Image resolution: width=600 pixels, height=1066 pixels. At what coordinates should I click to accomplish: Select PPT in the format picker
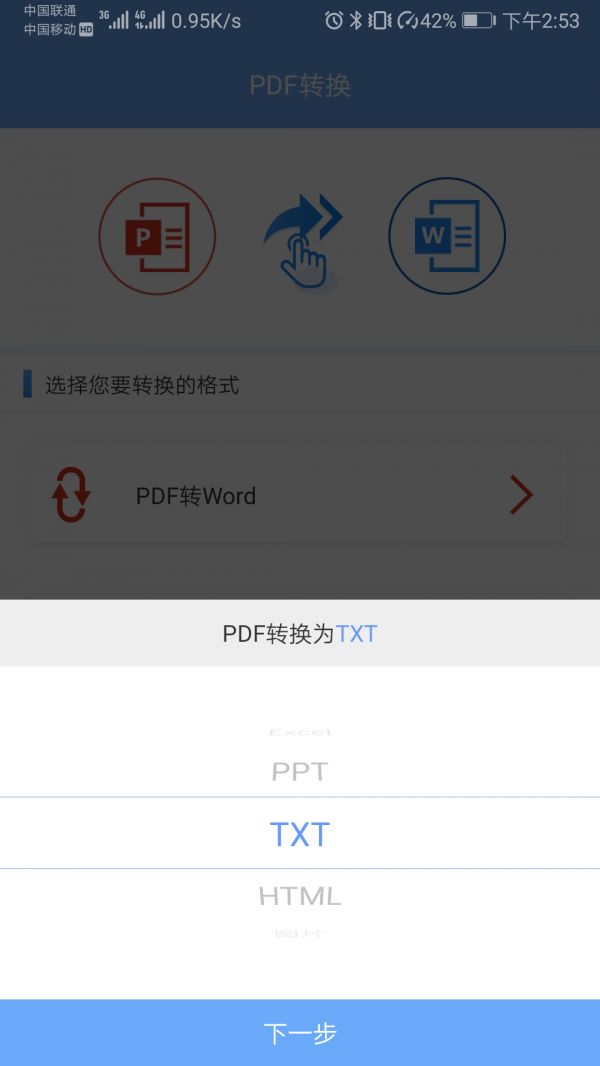click(300, 772)
